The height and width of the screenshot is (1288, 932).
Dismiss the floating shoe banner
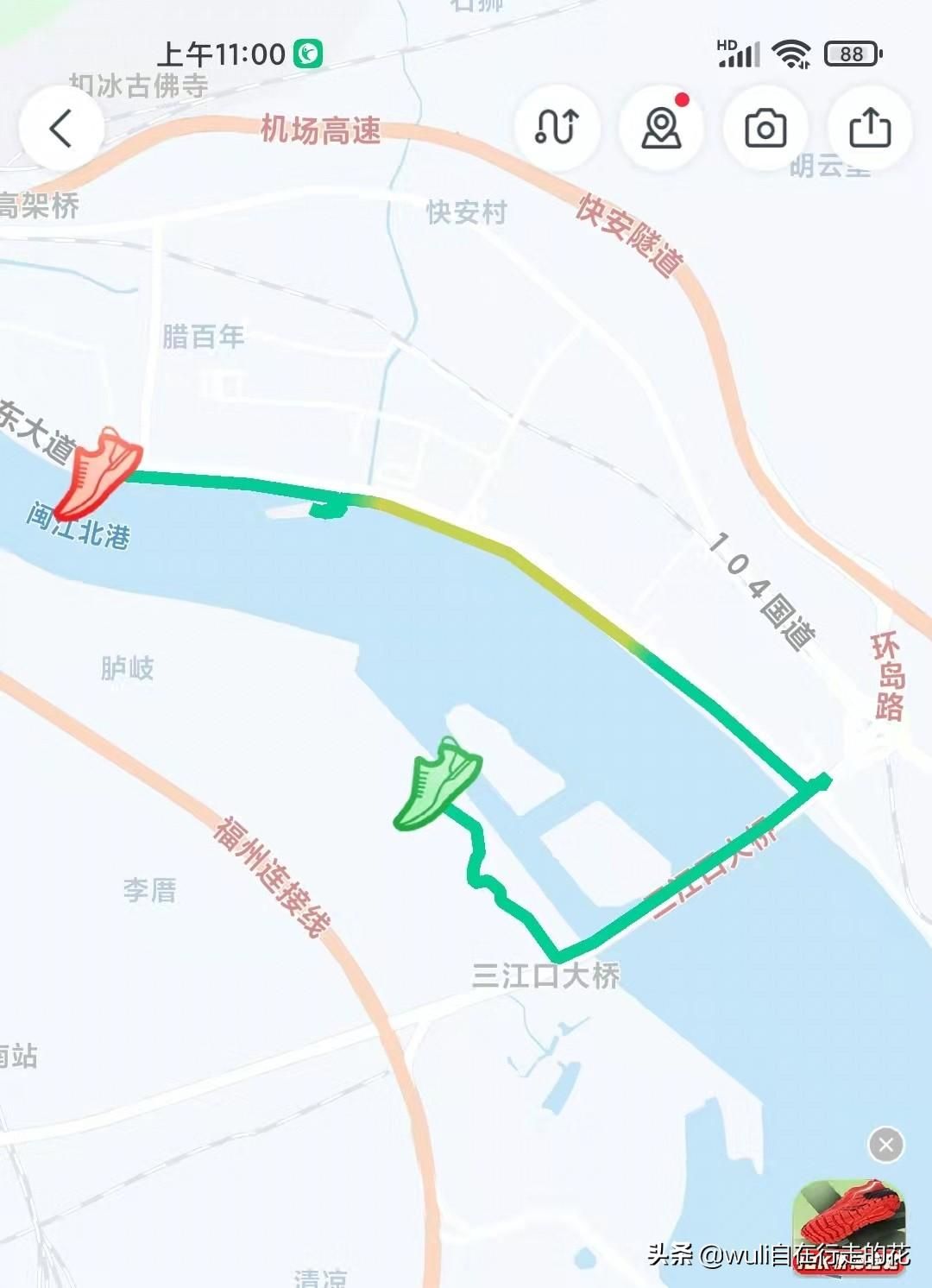click(x=885, y=1146)
